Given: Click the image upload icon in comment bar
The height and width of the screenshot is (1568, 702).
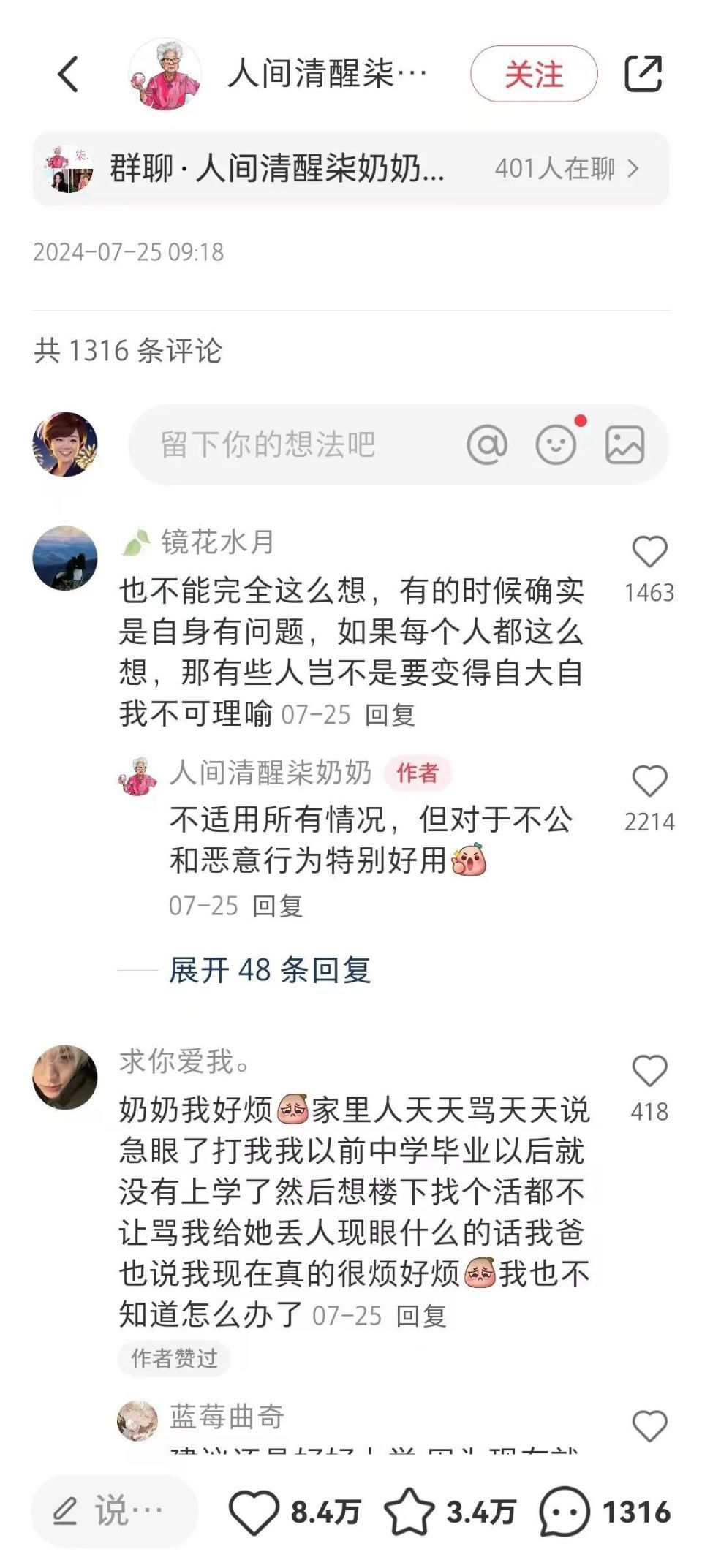Looking at the screenshot, I should (x=622, y=444).
